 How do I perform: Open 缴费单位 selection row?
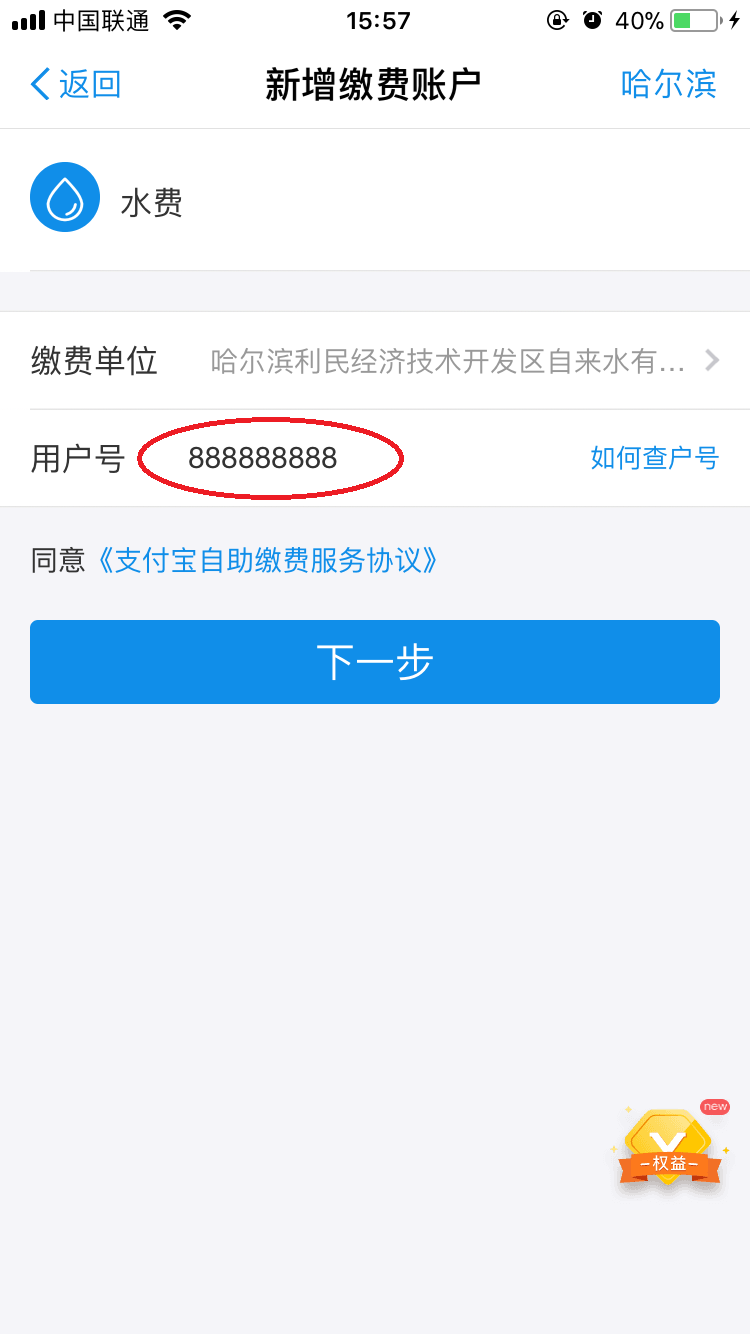[375, 360]
